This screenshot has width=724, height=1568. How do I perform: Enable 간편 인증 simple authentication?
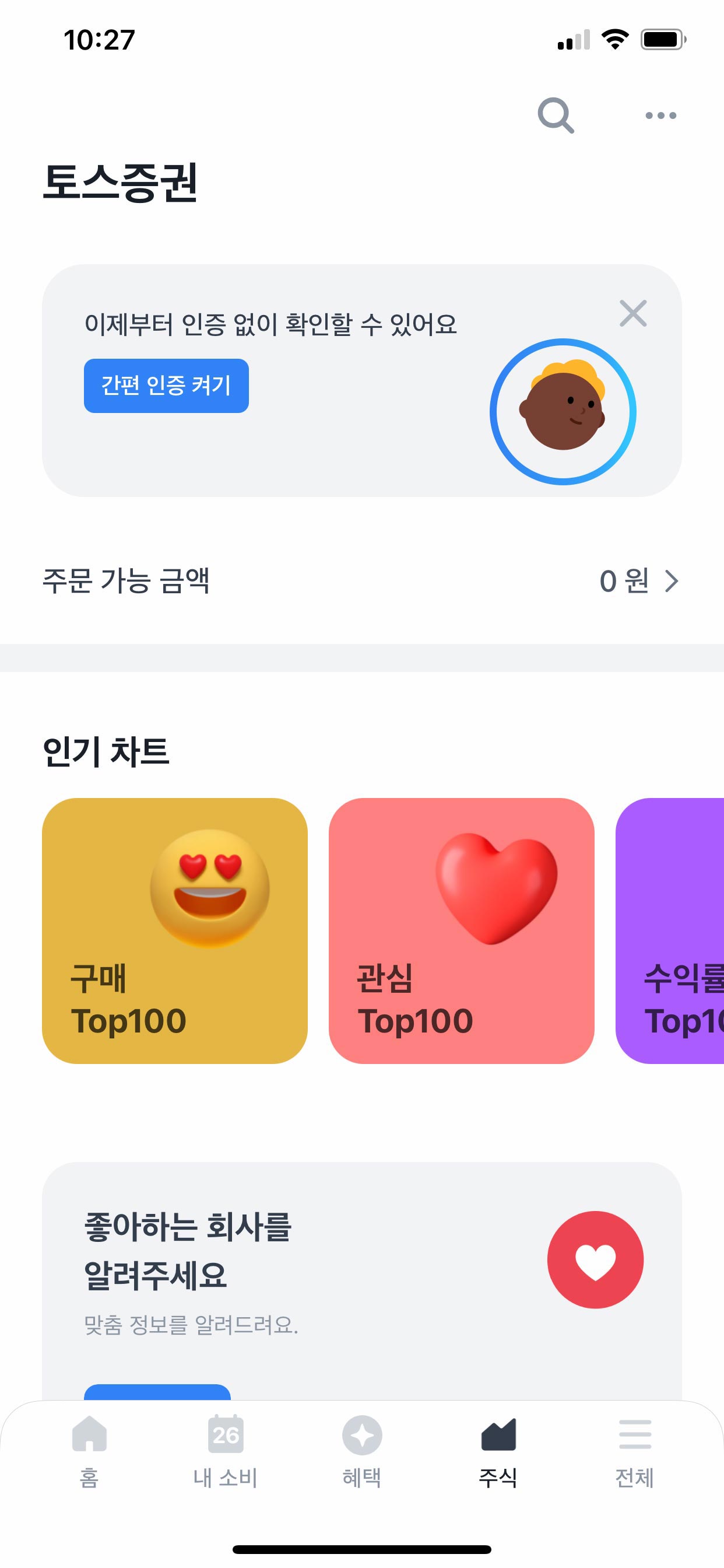[x=166, y=386]
